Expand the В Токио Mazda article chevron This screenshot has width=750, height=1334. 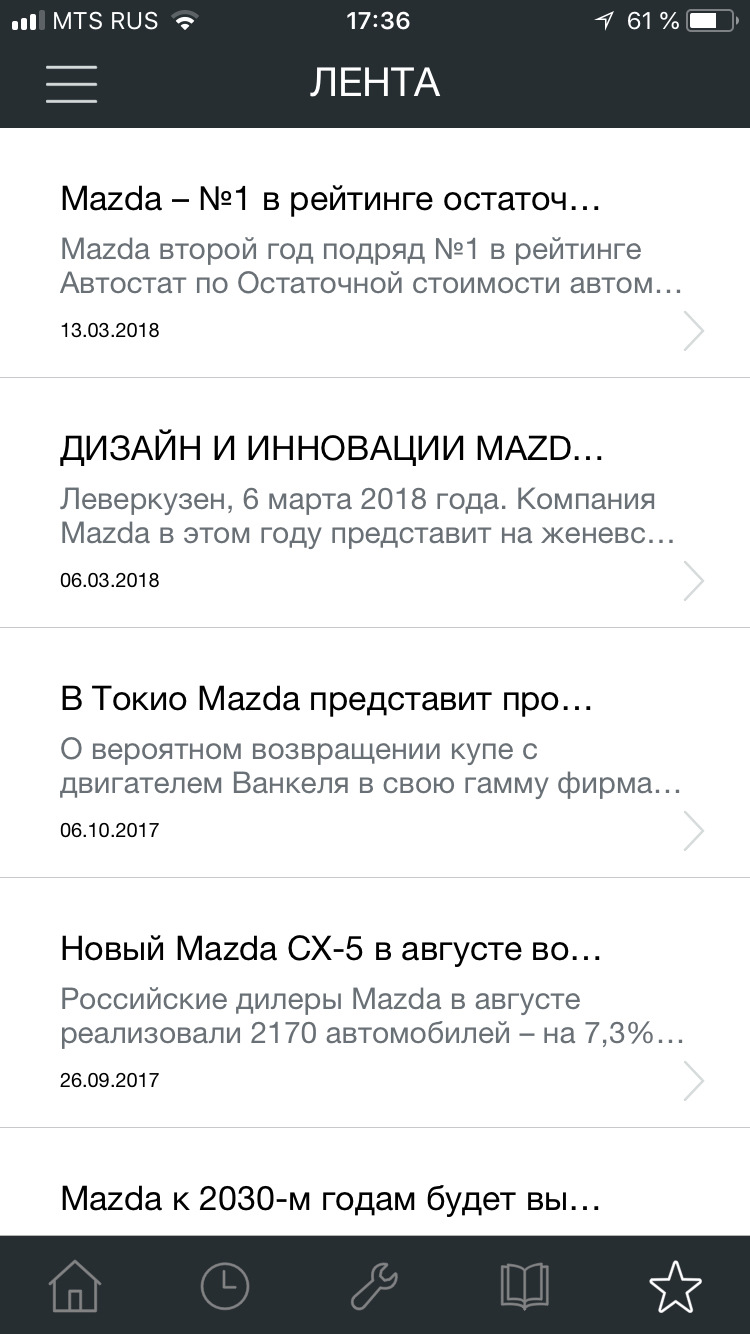pos(694,830)
